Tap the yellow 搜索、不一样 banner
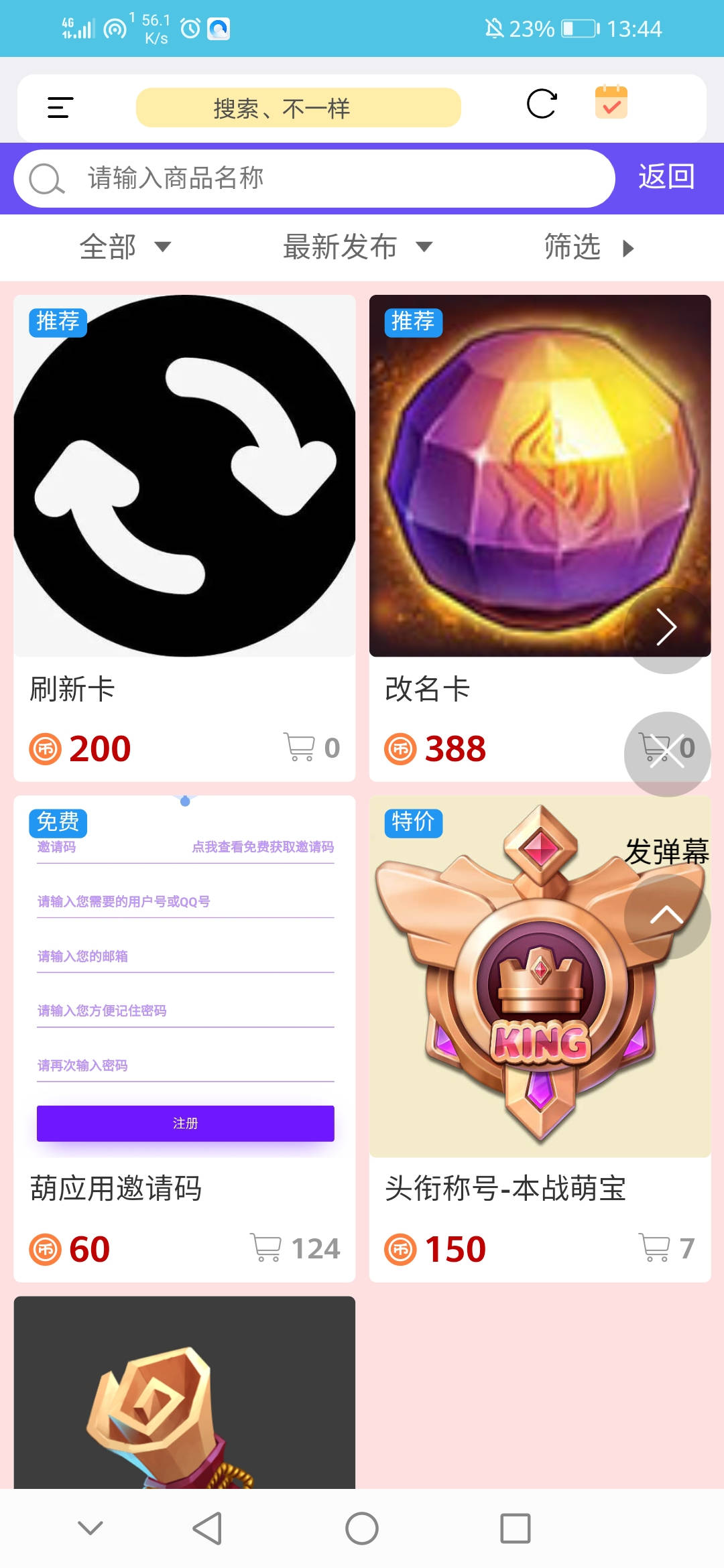The height and width of the screenshot is (1568, 724). pyautogui.click(x=298, y=108)
